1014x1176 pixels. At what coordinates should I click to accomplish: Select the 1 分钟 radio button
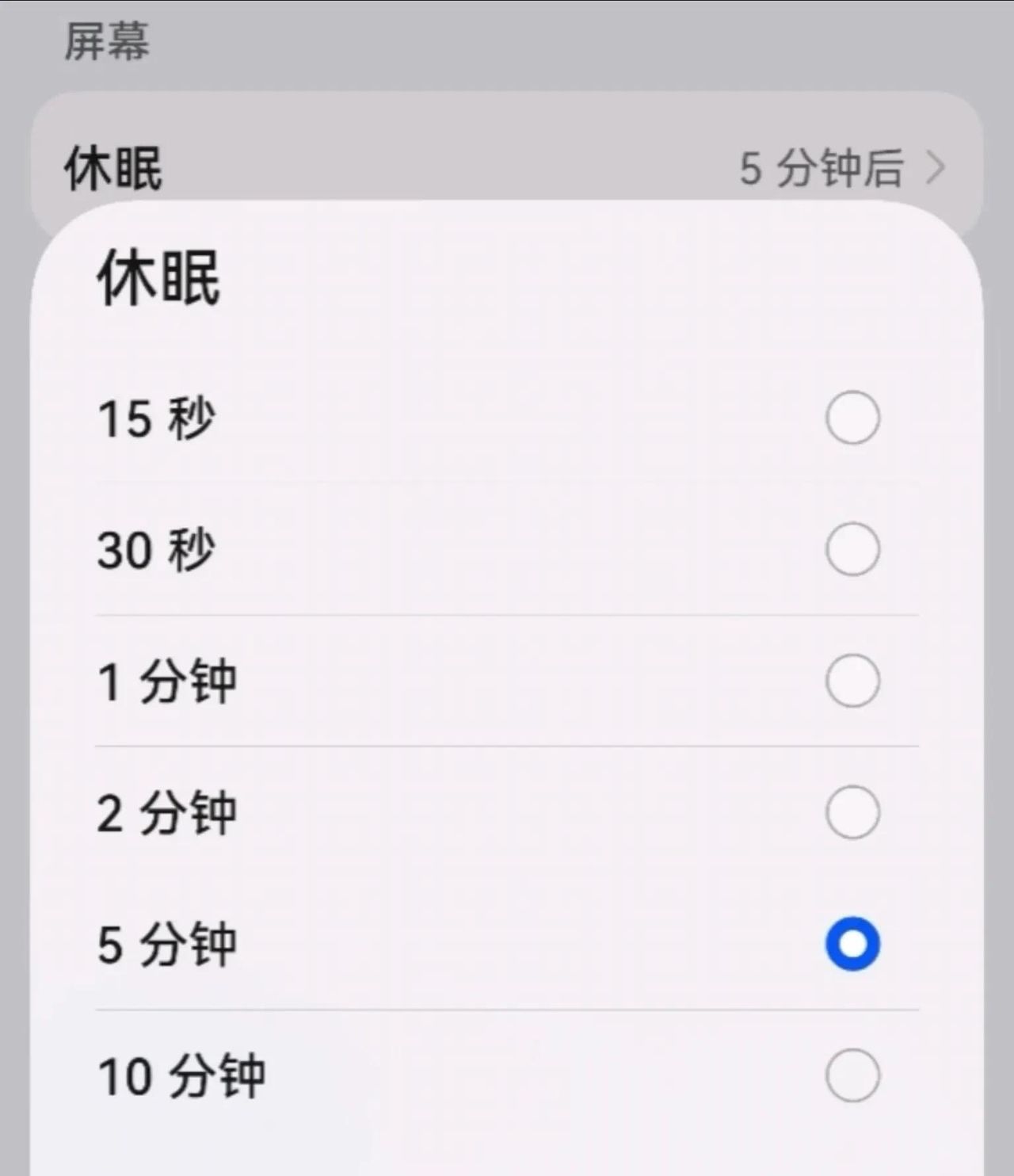coord(852,678)
